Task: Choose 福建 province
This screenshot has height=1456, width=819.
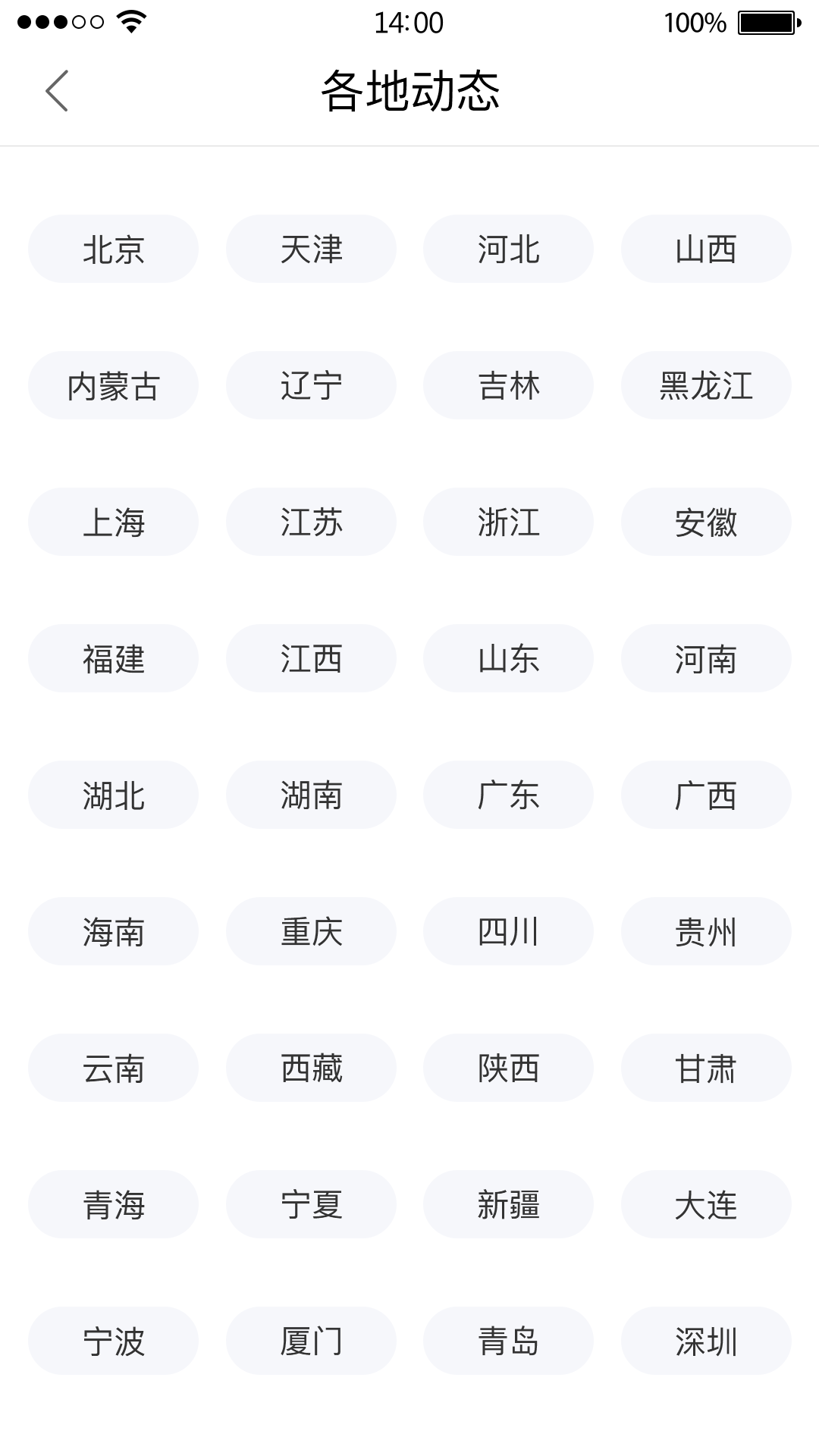Action: [x=113, y=658]
